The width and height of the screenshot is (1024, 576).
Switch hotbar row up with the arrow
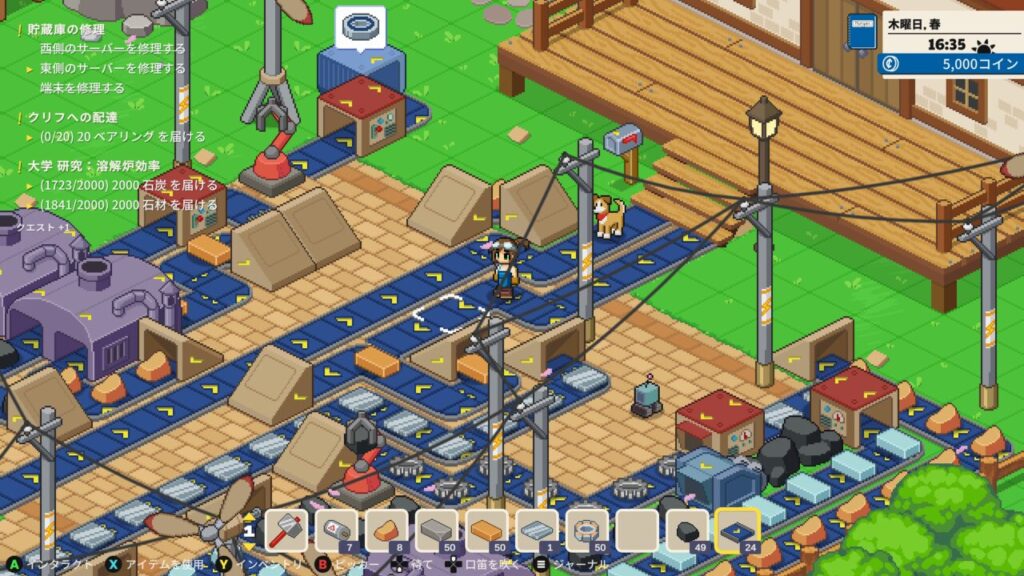coord(249,517)
